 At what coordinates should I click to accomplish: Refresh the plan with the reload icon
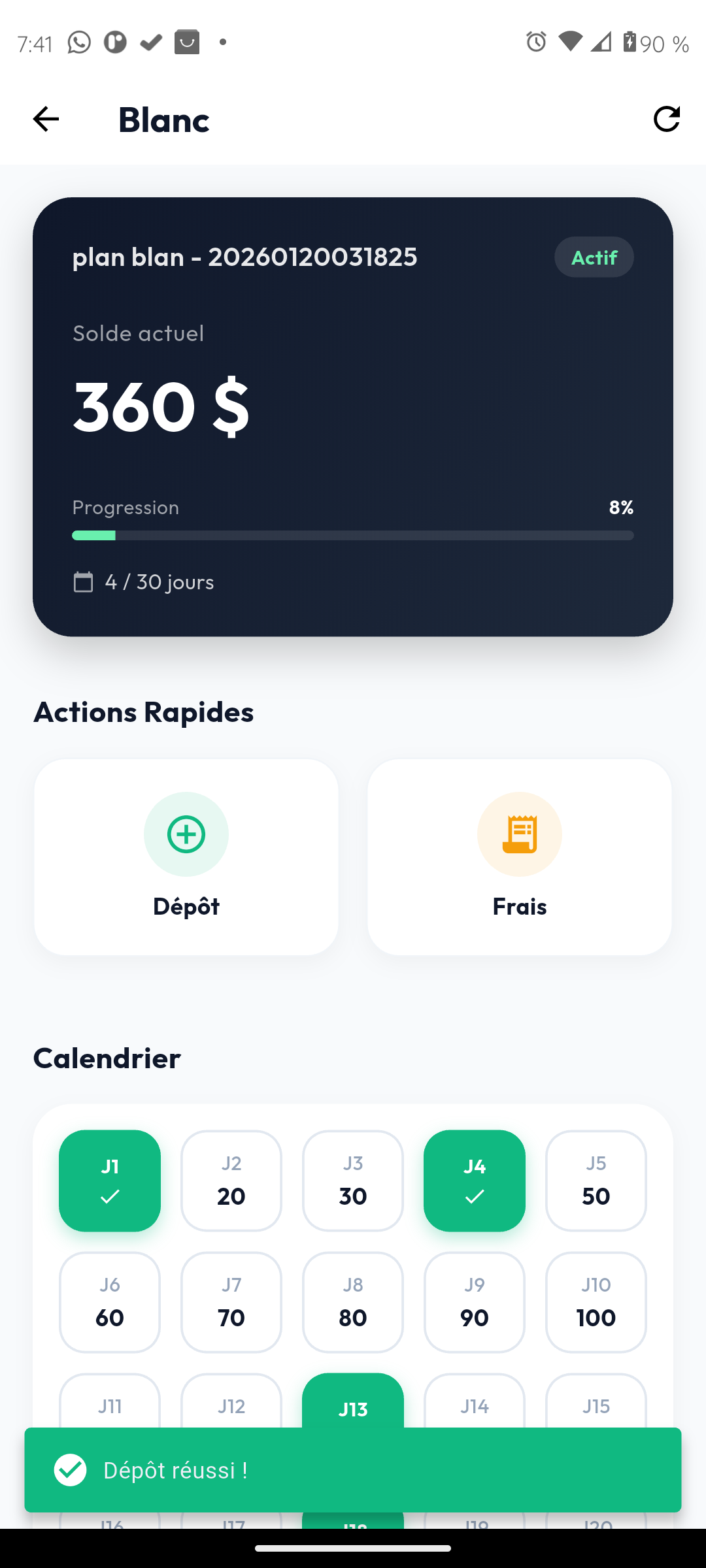tap(666, 119)
